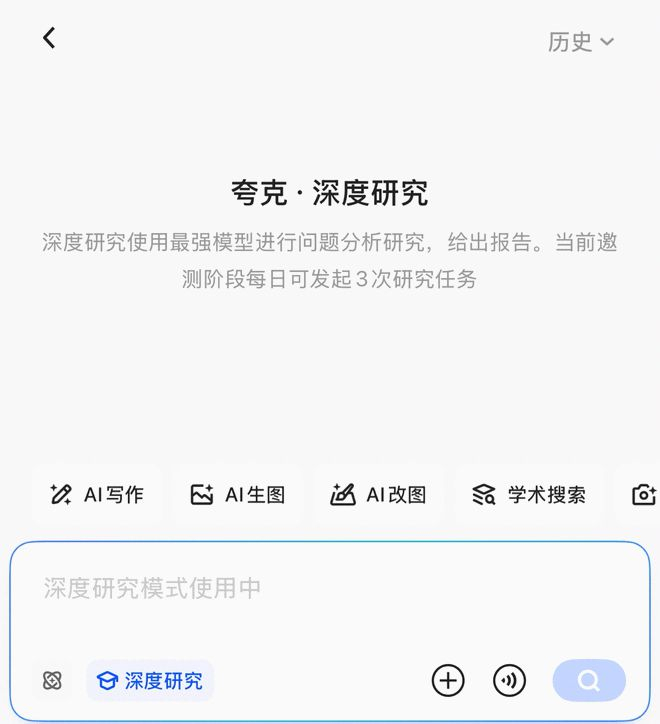Add an attachment with the plus icon

click(448, 681)
